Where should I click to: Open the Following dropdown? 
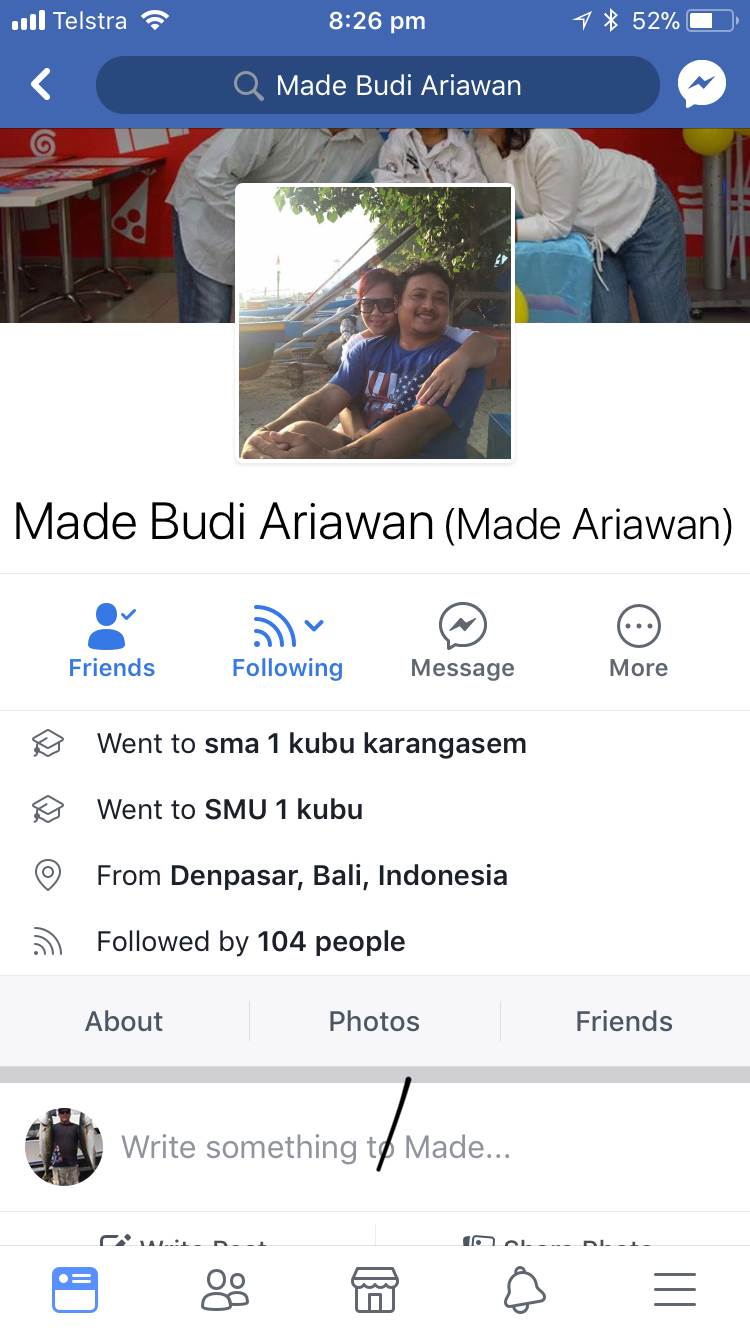coord(288,641)
